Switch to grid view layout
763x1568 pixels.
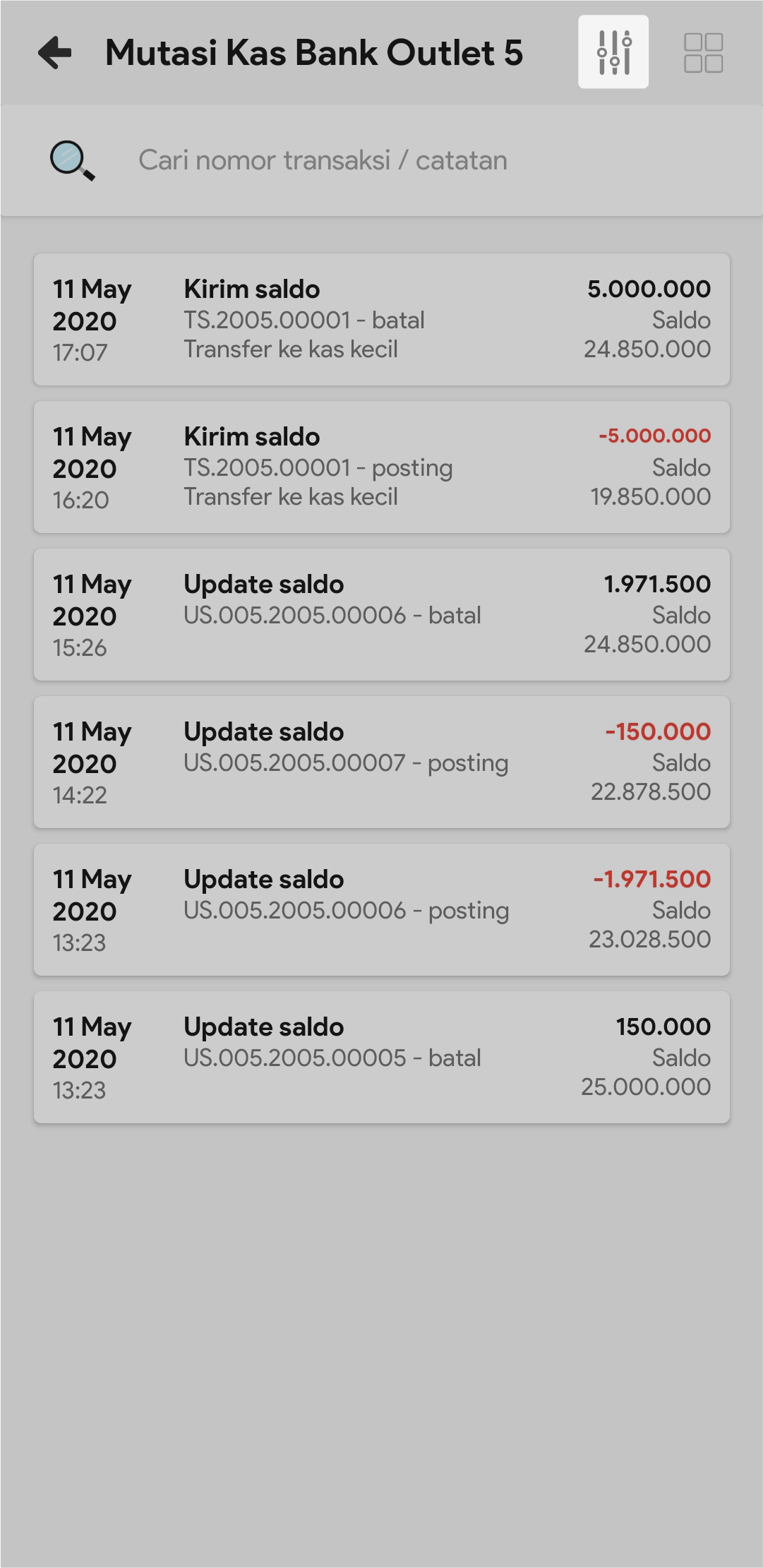coord(703,52)
